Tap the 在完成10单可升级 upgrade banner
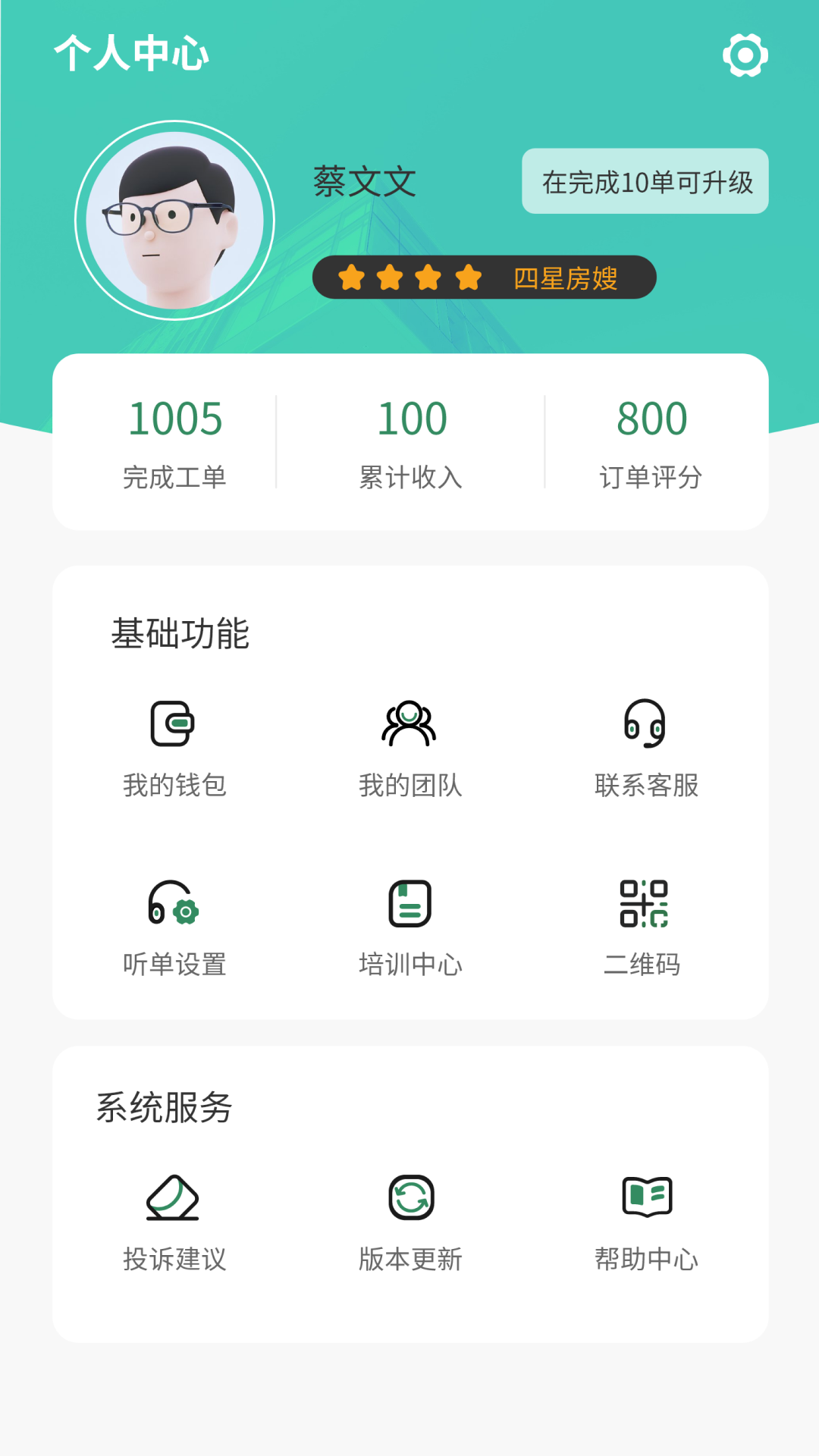Screen dimensions: 819x1456 point(644,181)
